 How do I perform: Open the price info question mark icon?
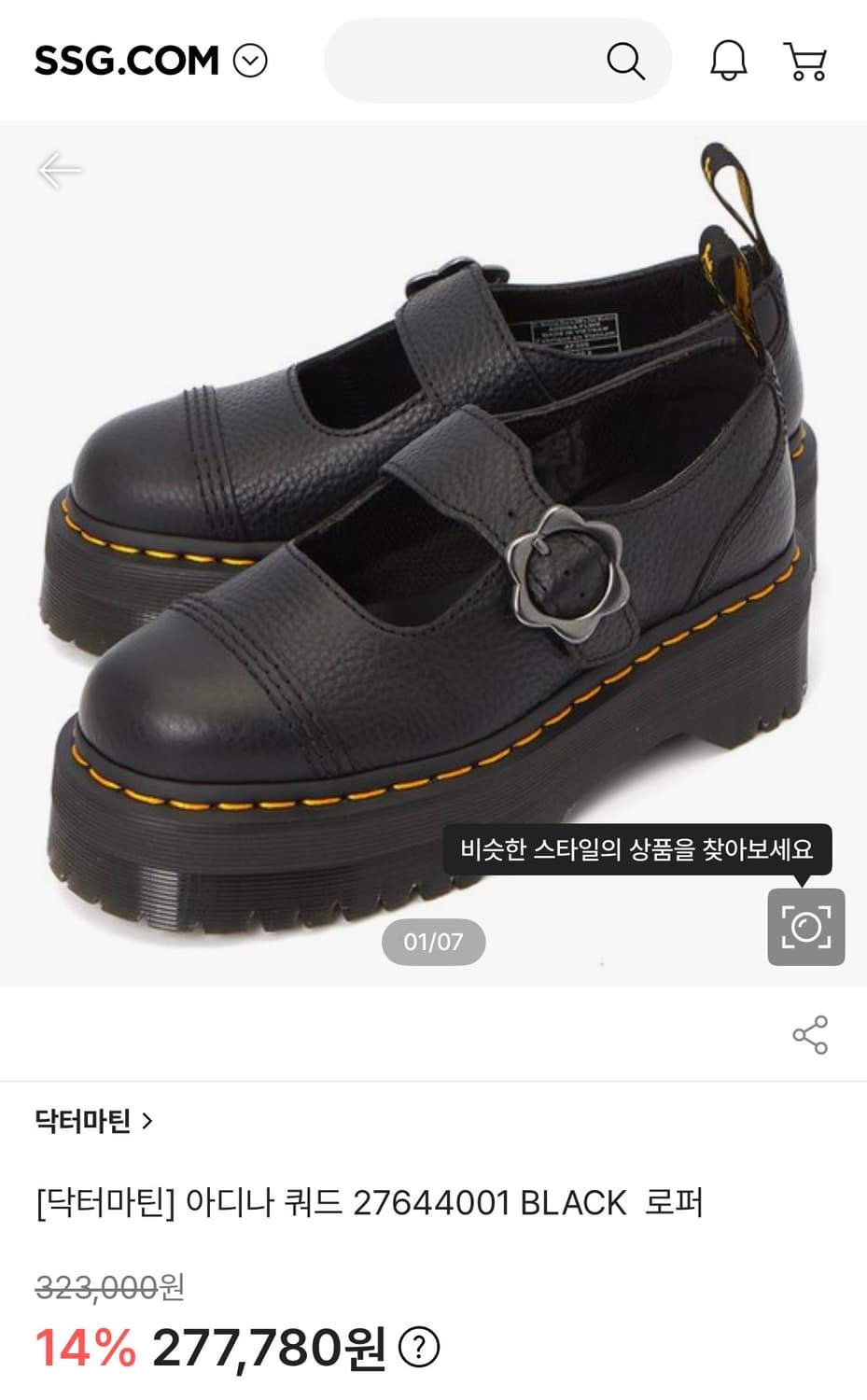(420, 1347)
